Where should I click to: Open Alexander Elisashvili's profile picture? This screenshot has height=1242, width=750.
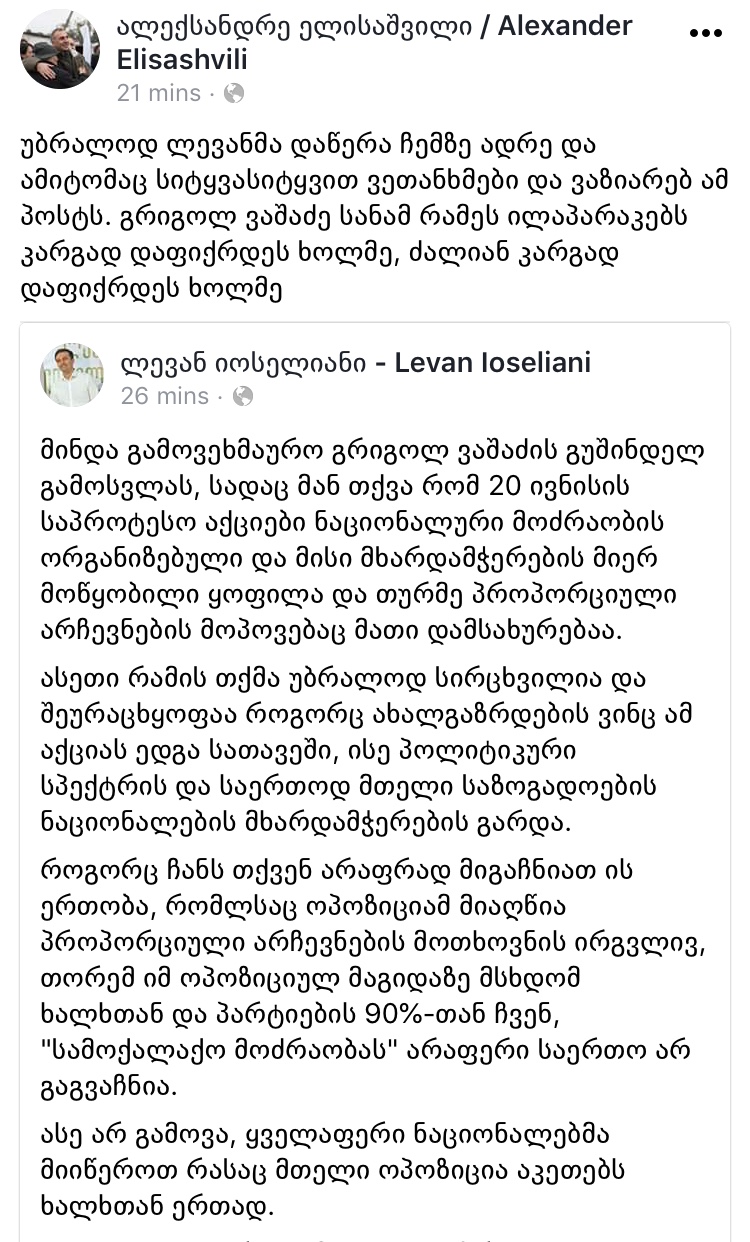click(x=60, y=50)
